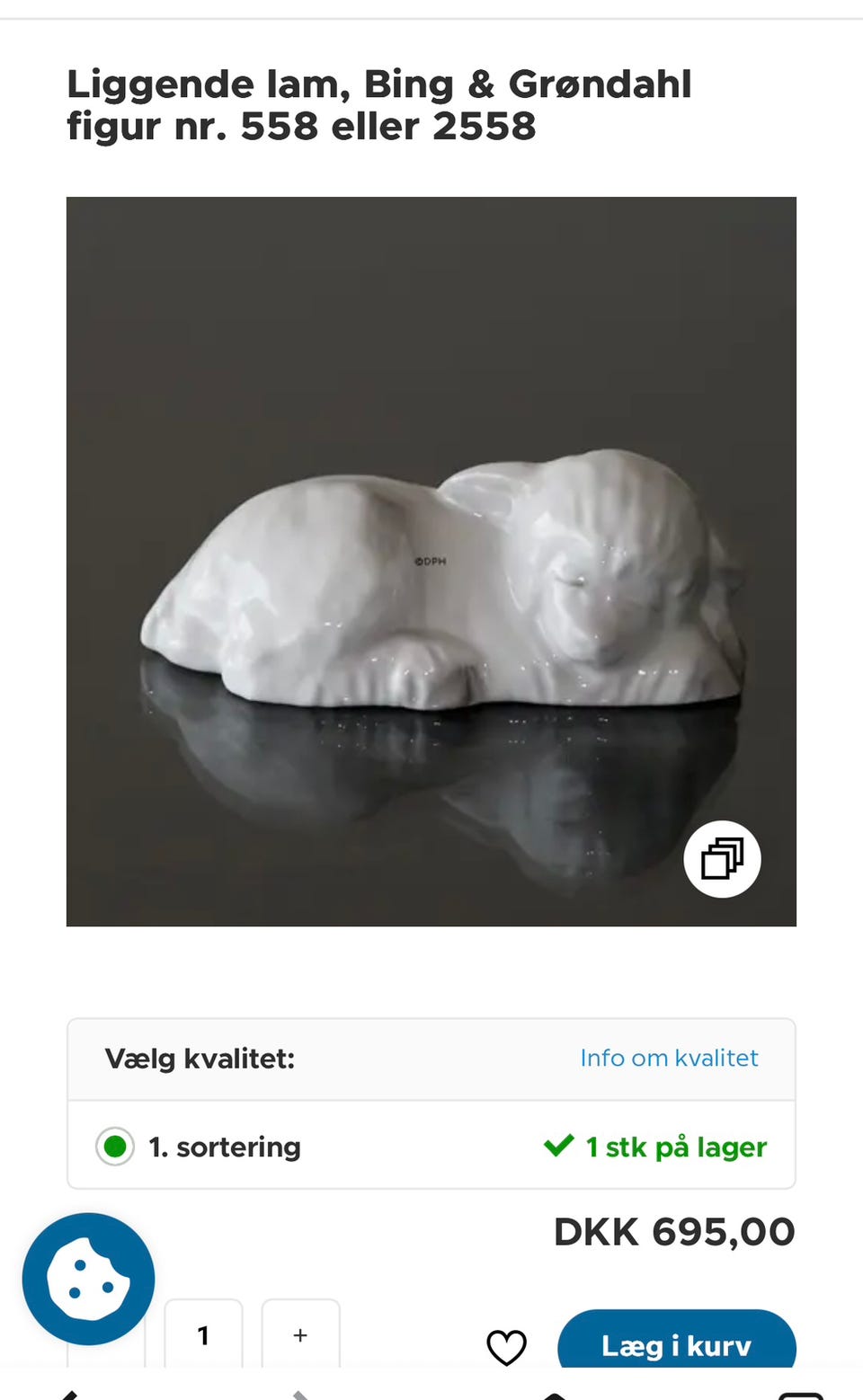Open the cookie settings button

pyautogui.click(x=88, y=1279)
